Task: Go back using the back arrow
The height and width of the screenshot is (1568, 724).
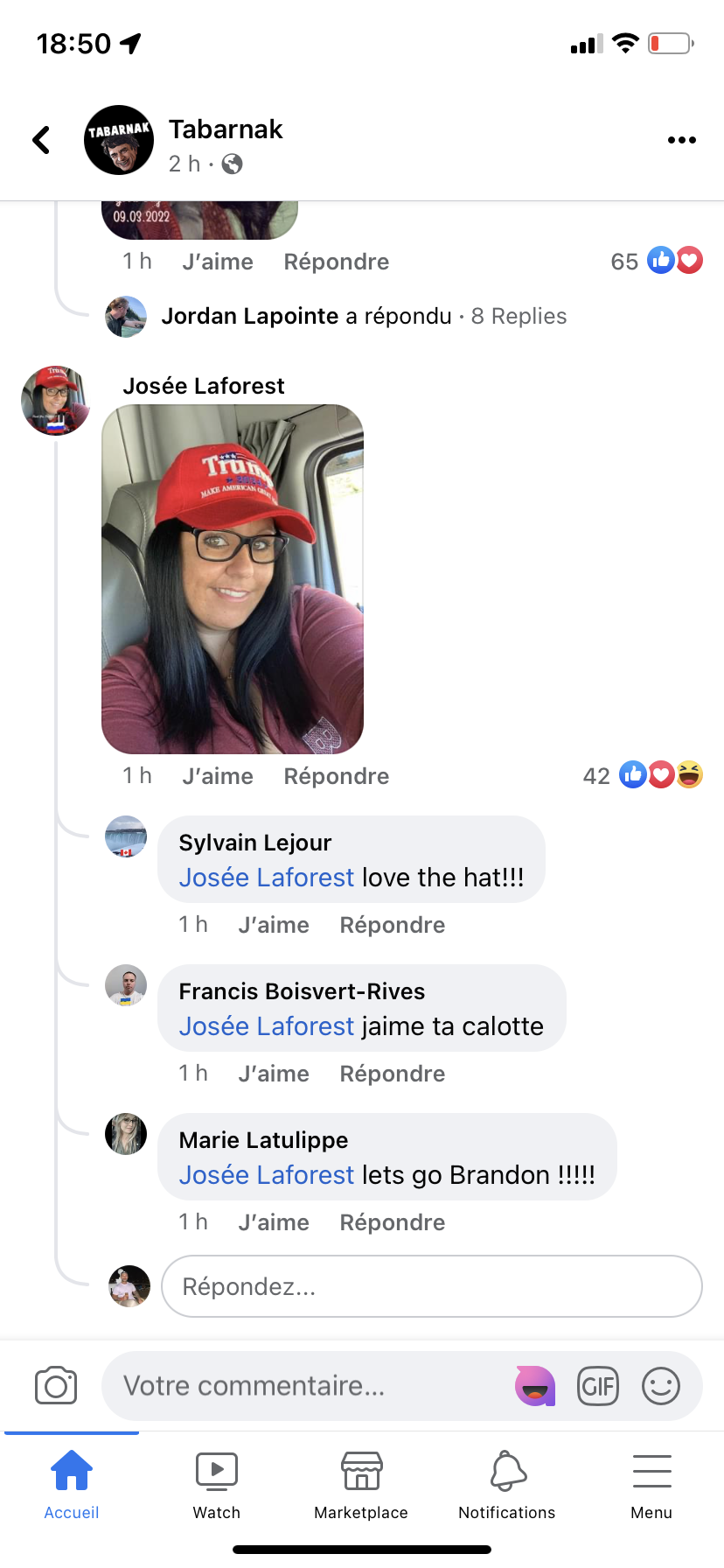Action: 41,140
